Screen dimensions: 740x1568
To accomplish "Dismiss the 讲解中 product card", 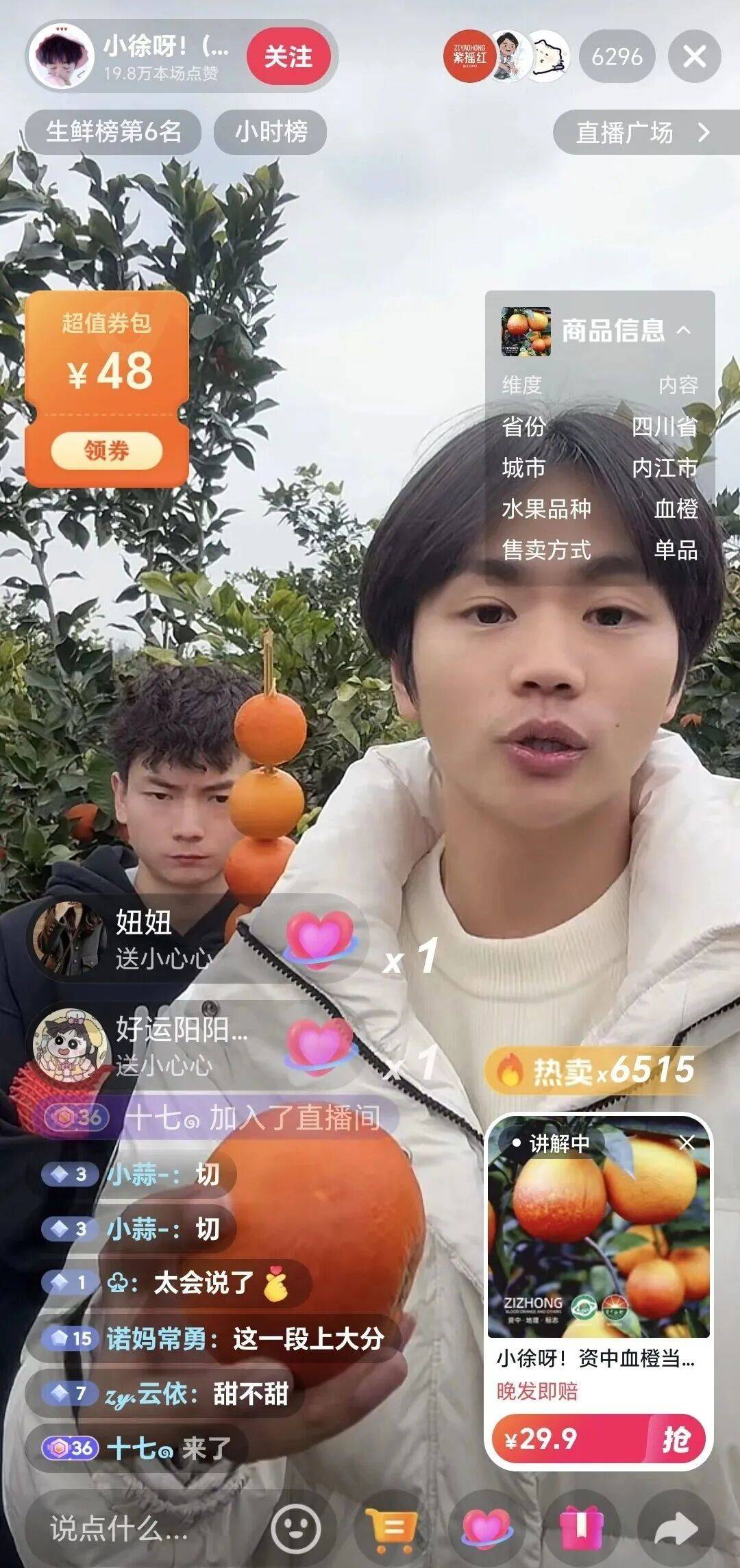I will point(687,1143).
